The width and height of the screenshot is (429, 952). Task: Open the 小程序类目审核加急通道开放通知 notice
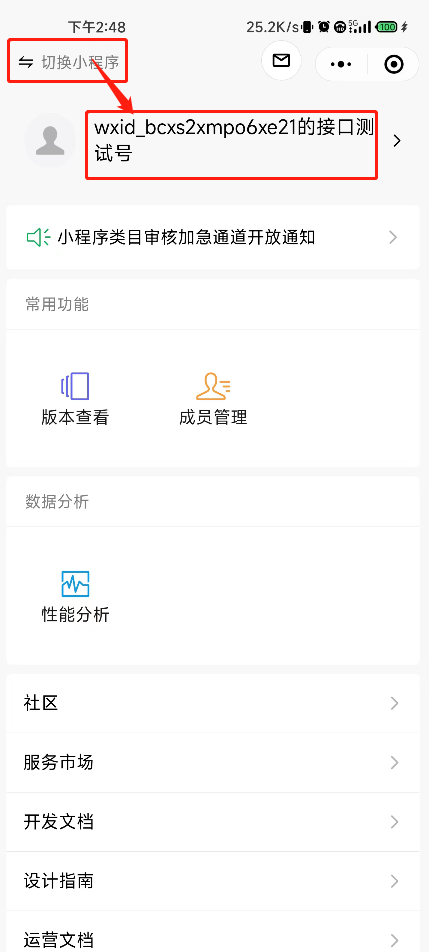[x=213, y=237]
